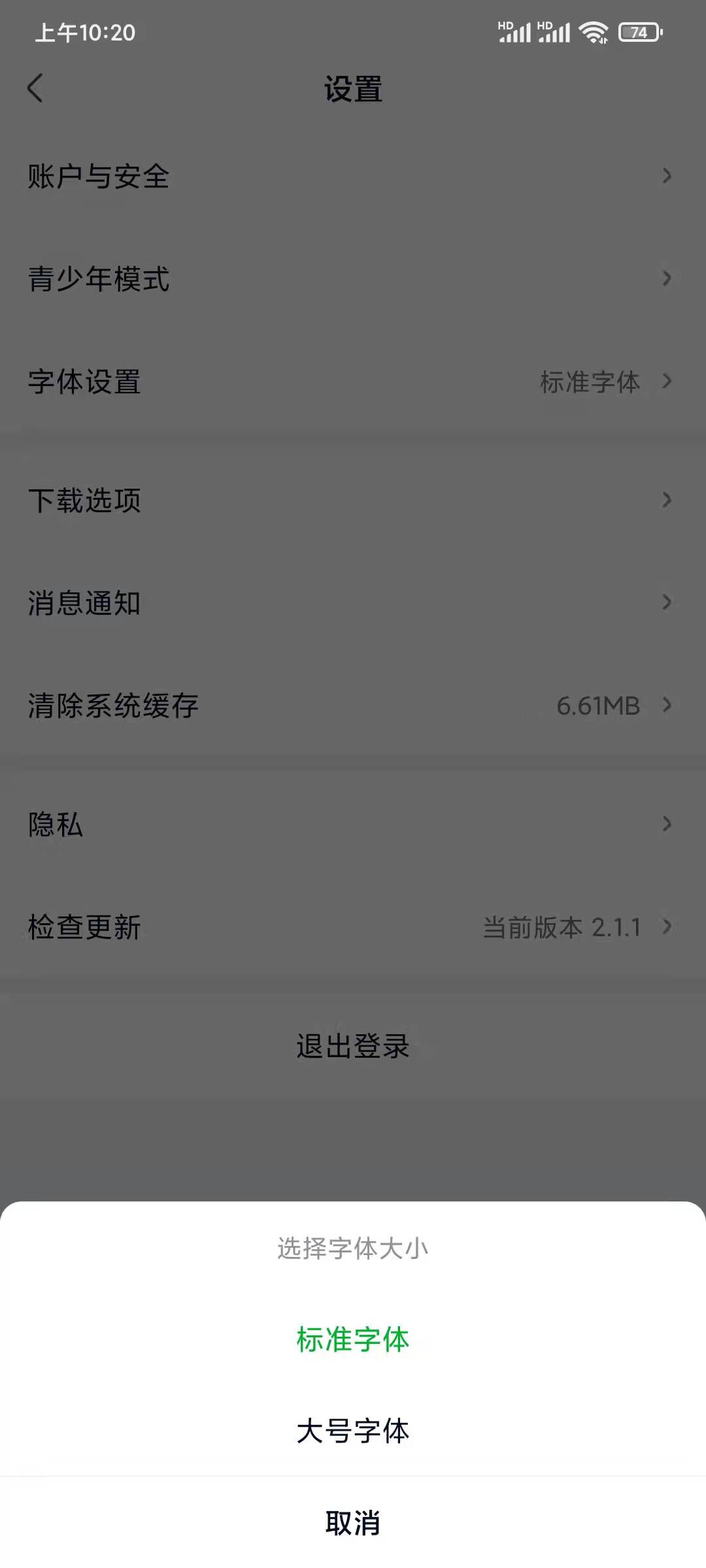Tap 清除系统缓存 showing 6.61MB
Image resolution: width=706 pixels, height=1568 pixels.
353,704
